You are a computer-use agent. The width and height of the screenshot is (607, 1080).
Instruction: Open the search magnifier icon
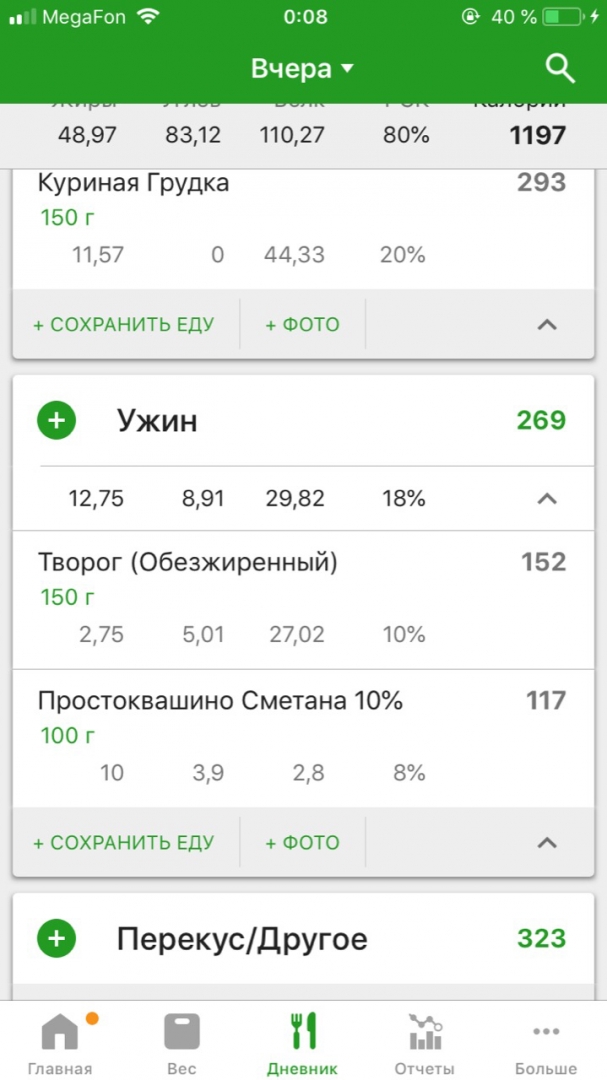pyautogui.click(x=560, y=69)
